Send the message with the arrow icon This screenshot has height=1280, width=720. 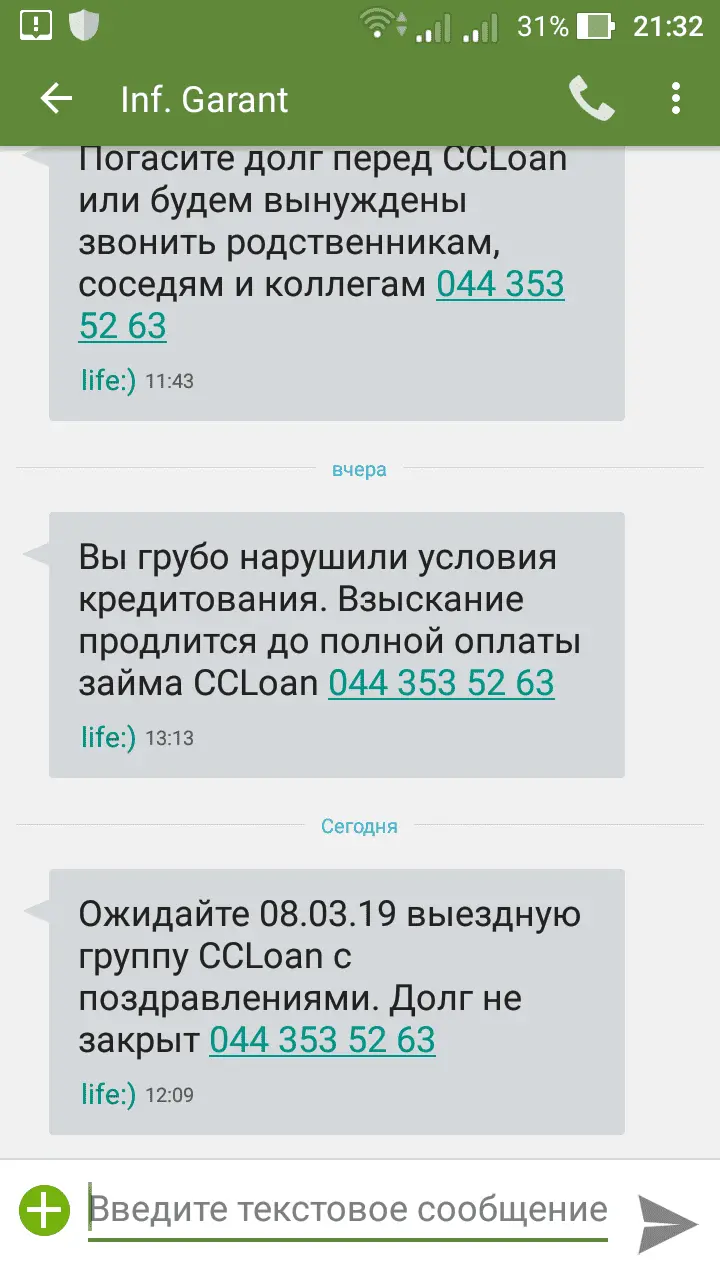667,1221
